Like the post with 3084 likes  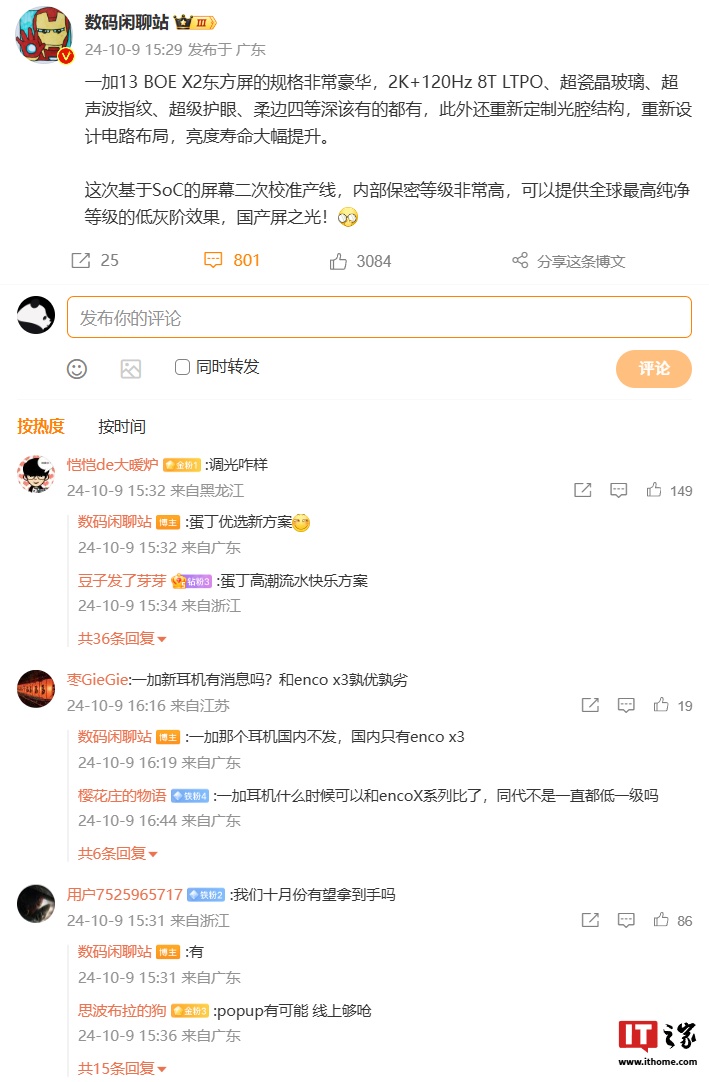pyautogui.click(x=360, y=261)
